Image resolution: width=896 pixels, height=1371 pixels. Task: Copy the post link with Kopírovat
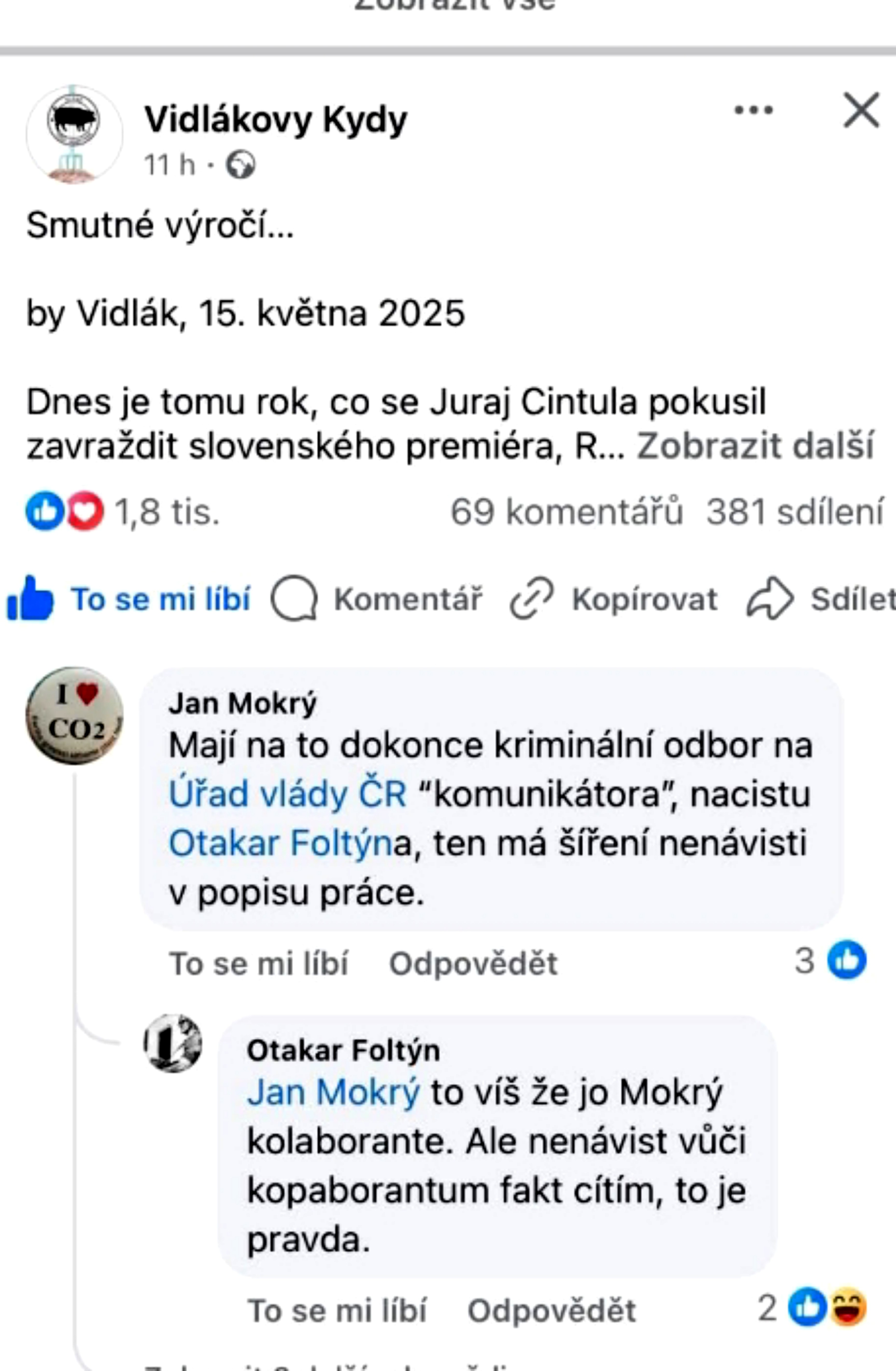614,599
